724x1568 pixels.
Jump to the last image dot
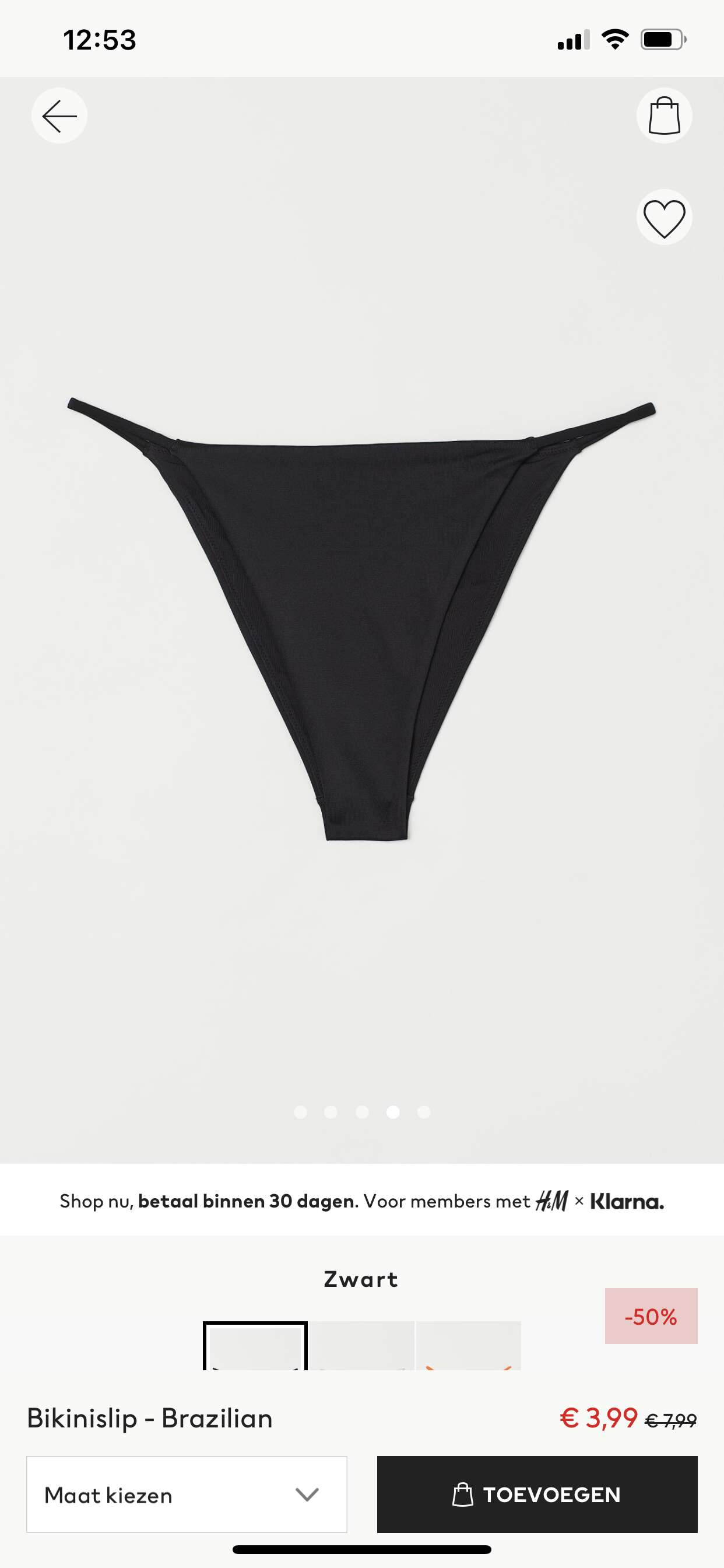tap(424, 1112)
